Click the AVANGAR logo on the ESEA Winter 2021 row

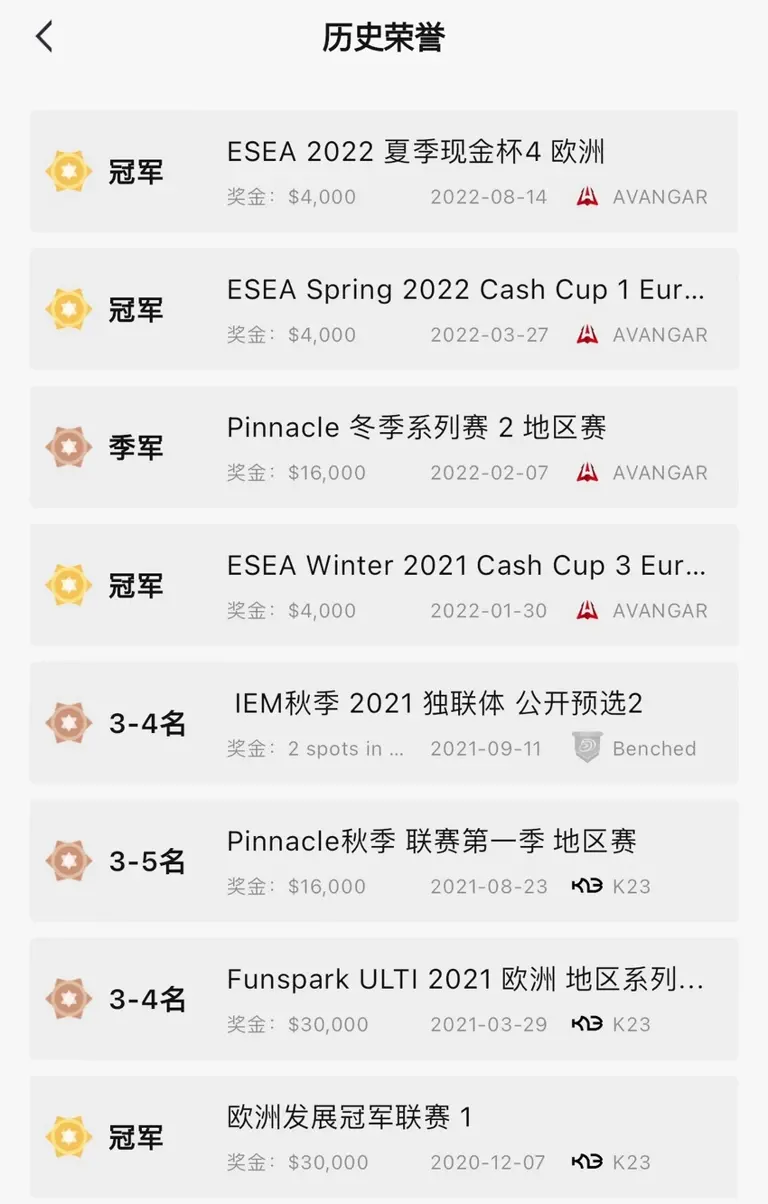[x=588, y=610]
